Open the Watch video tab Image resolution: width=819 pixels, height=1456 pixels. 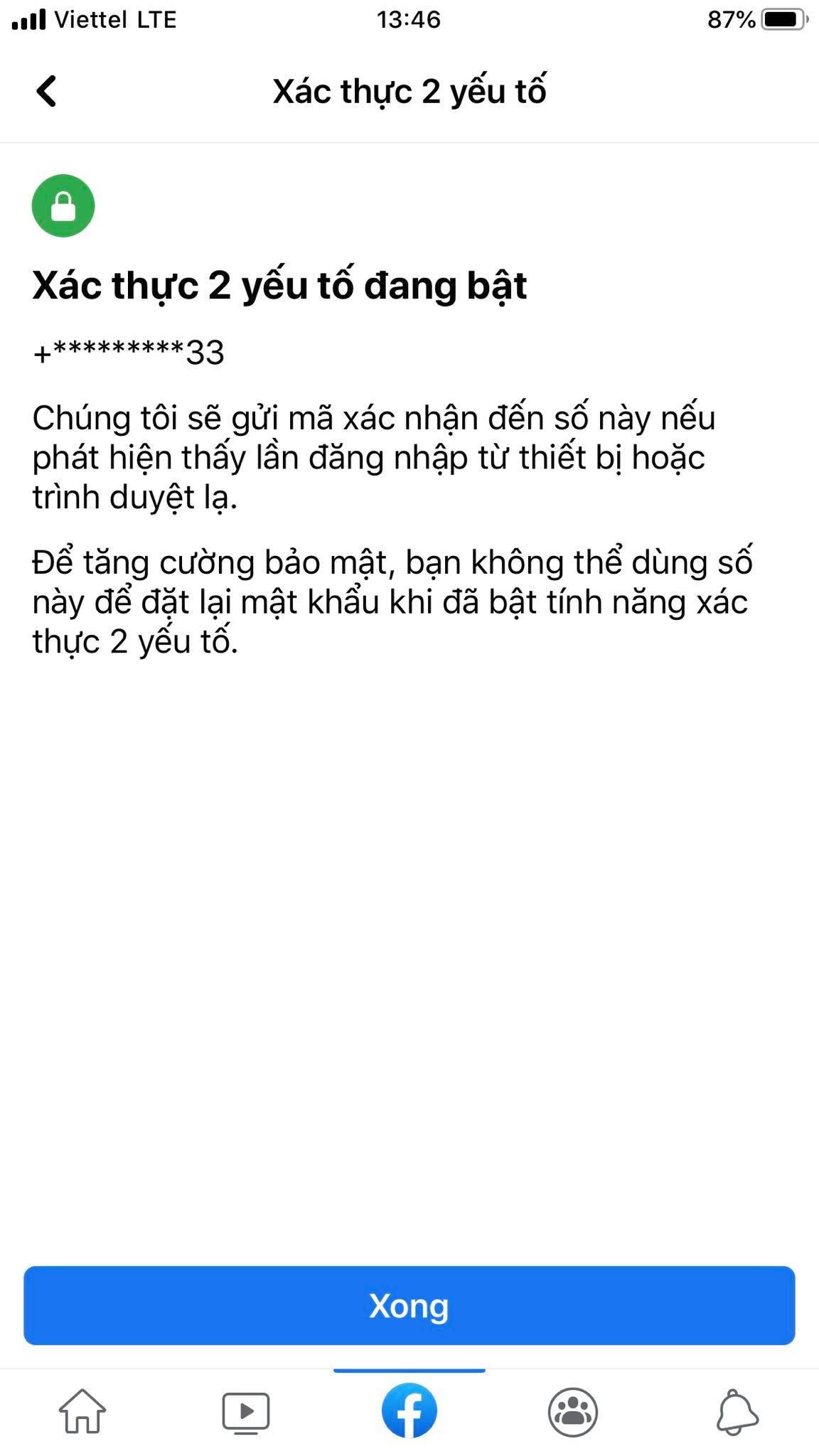[246, 1411]
